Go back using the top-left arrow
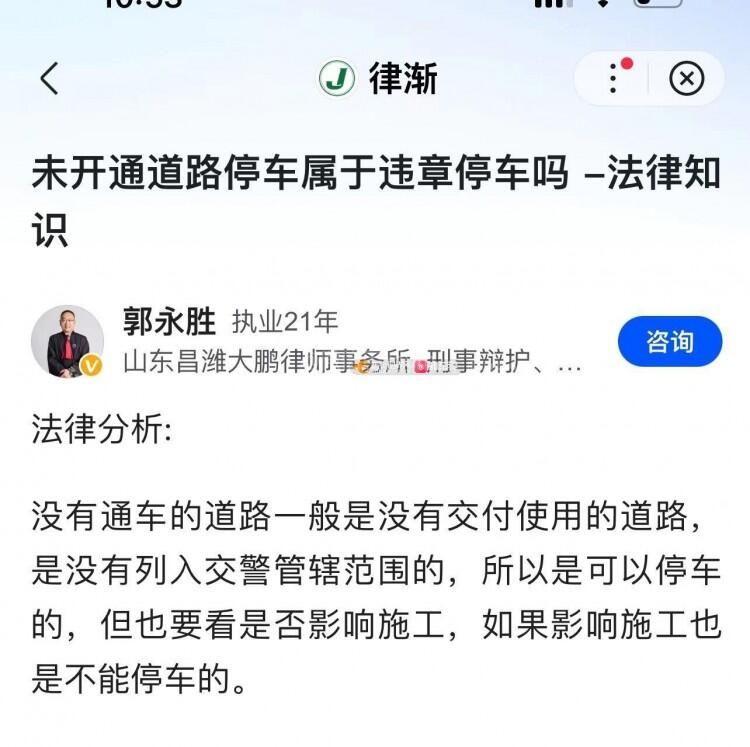The height and width of the screenshot is (747, 750). (50, 78)
